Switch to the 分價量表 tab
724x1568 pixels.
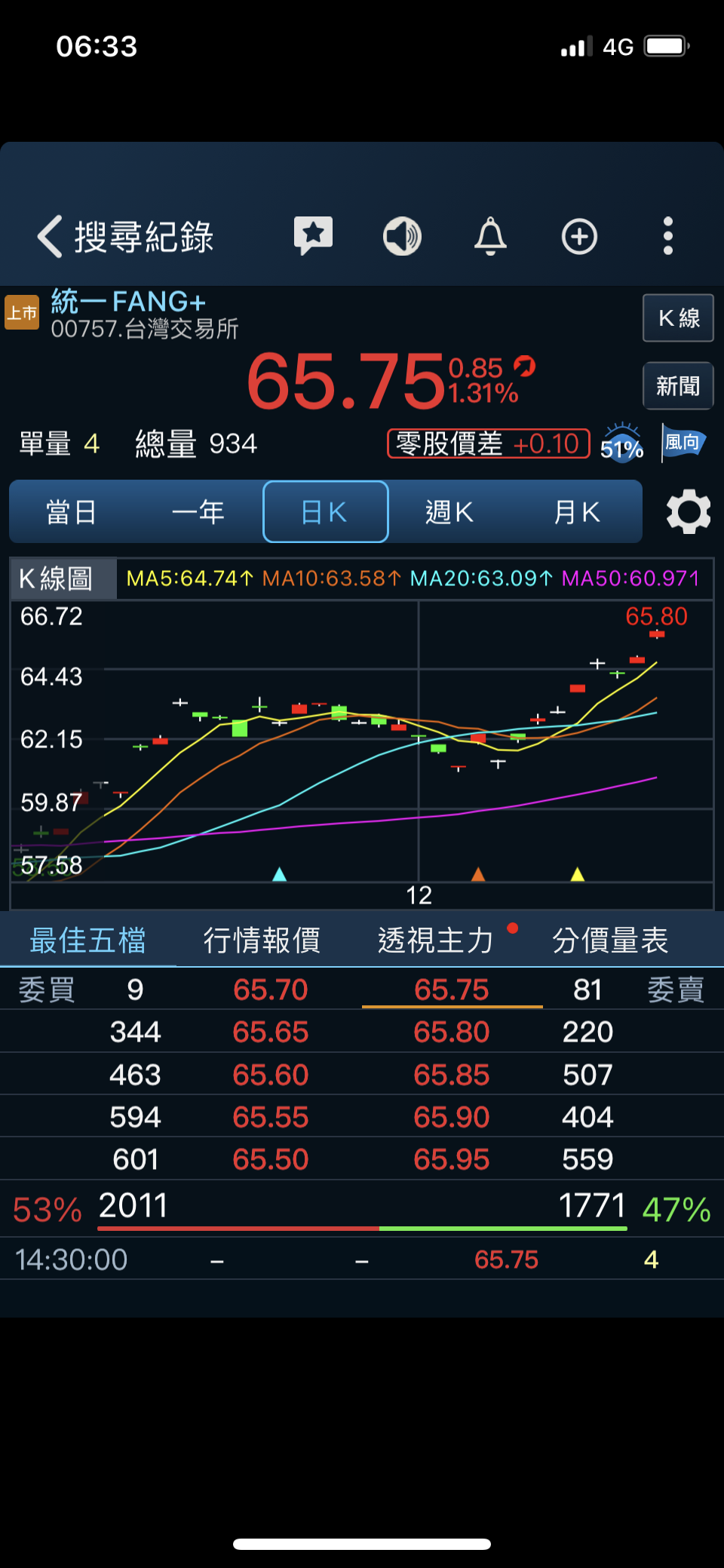[610, 940]
